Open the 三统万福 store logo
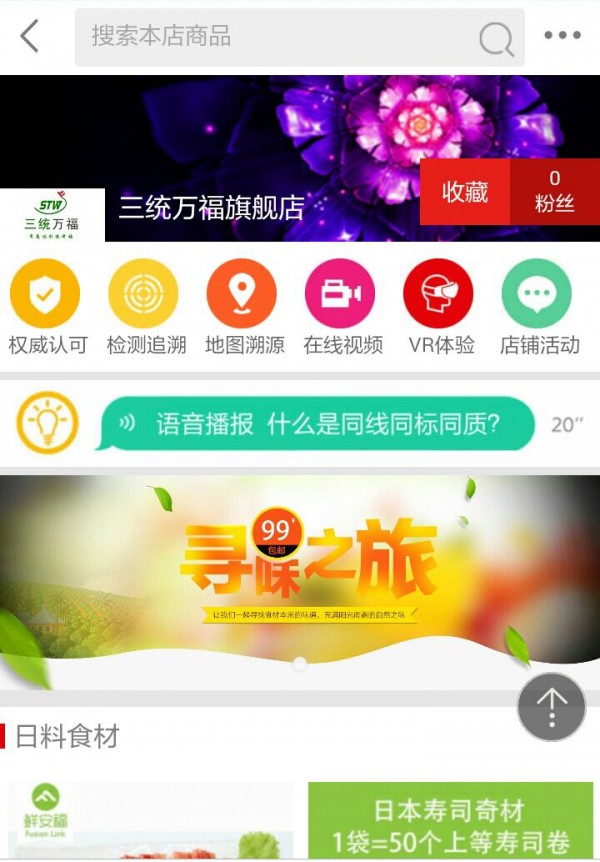The image size is (600, 862). (52, 215)
